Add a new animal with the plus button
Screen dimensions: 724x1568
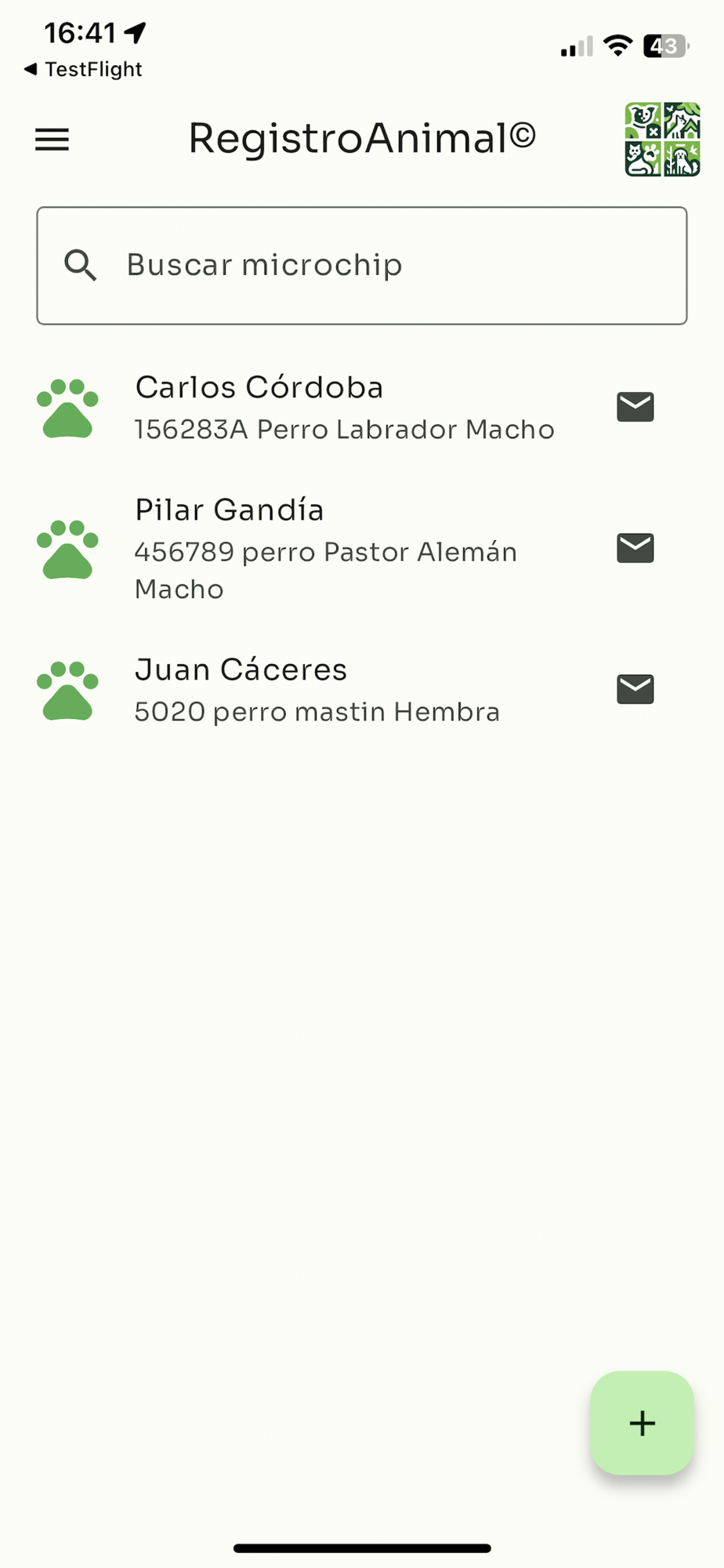[x=642, y=1422]
